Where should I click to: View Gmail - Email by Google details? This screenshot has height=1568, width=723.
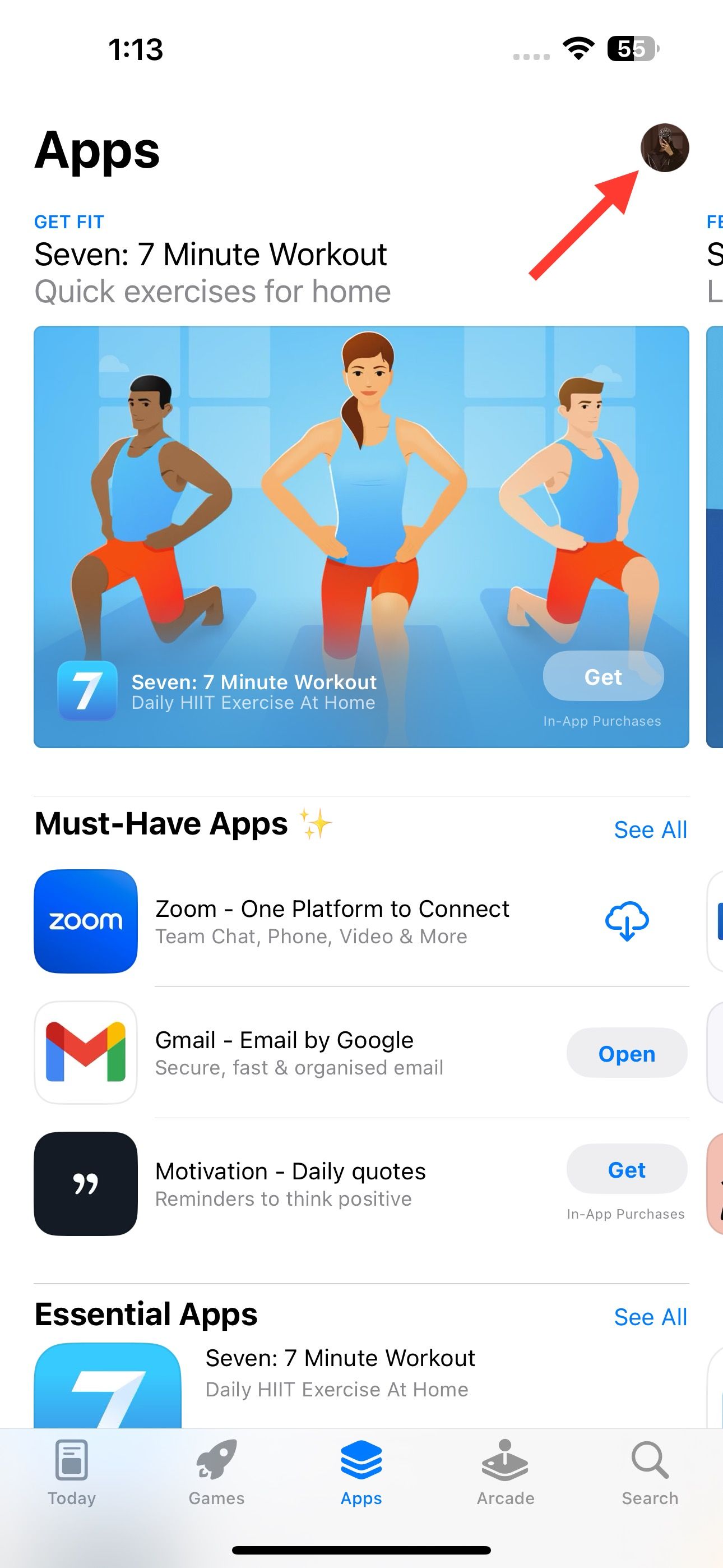[298, 1053]
